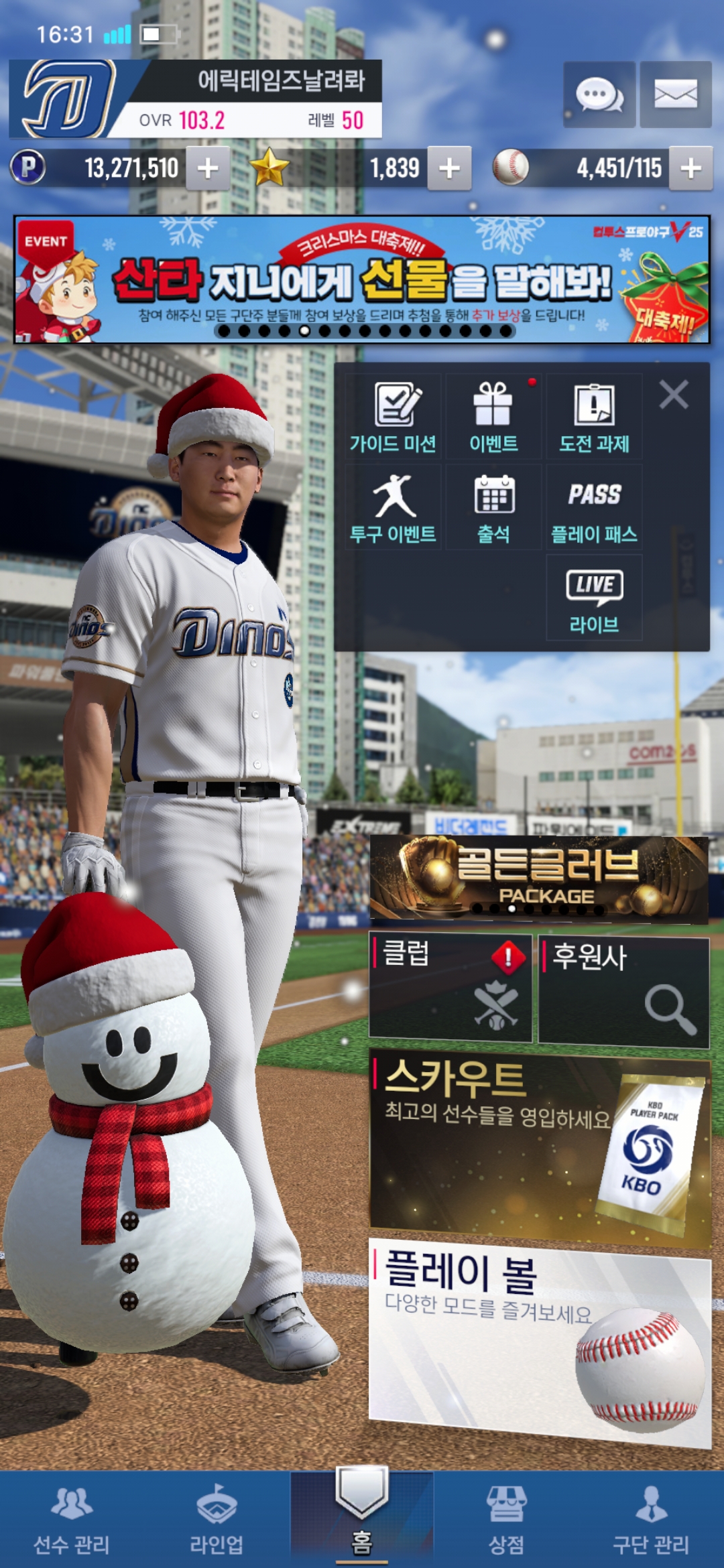Open 스카우트 to recruit players
This screenshot has height=1568, width=724.
click(x=539, y=1146)
